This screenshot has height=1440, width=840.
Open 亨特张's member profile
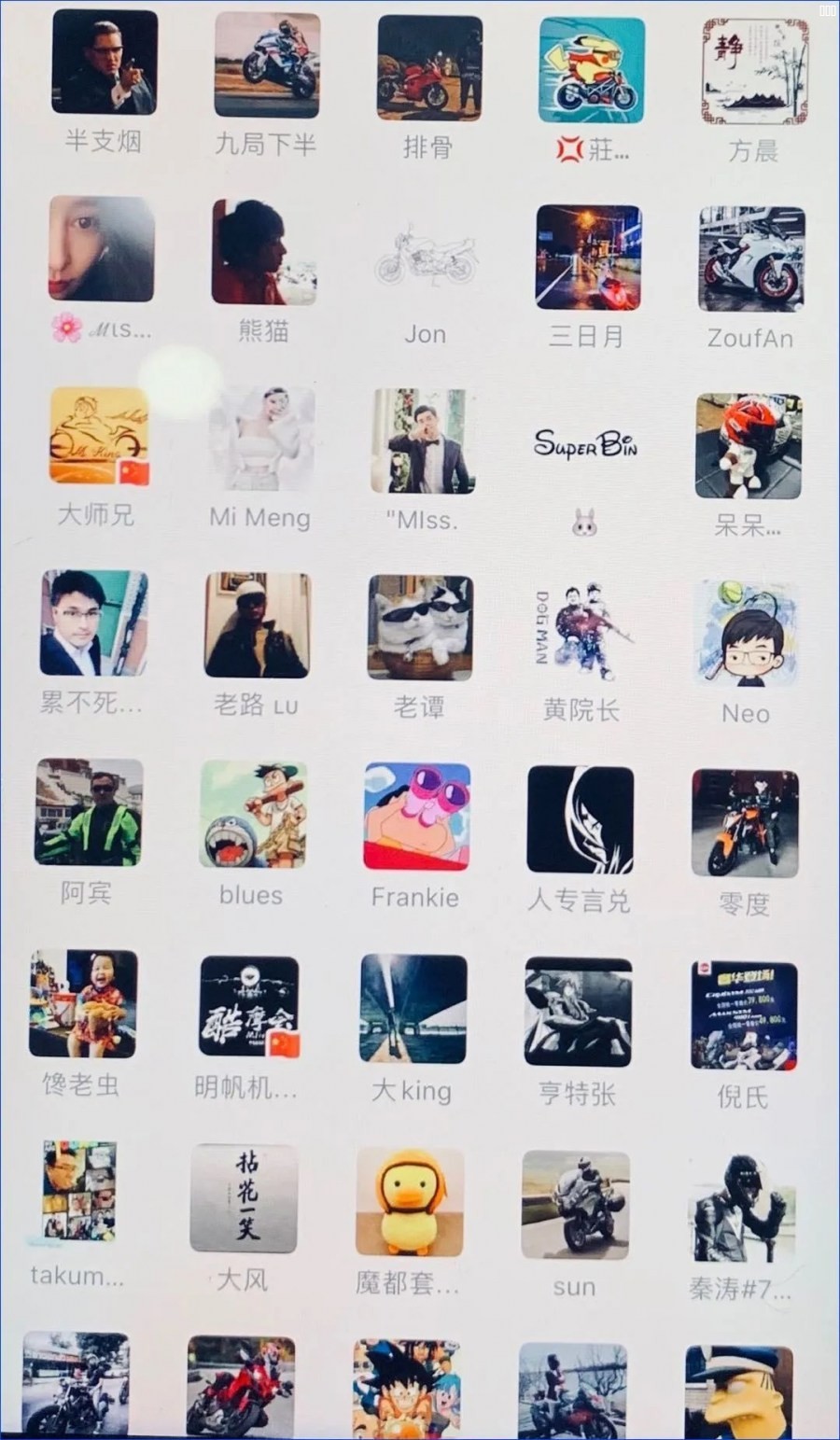[x=578, y=1012]
